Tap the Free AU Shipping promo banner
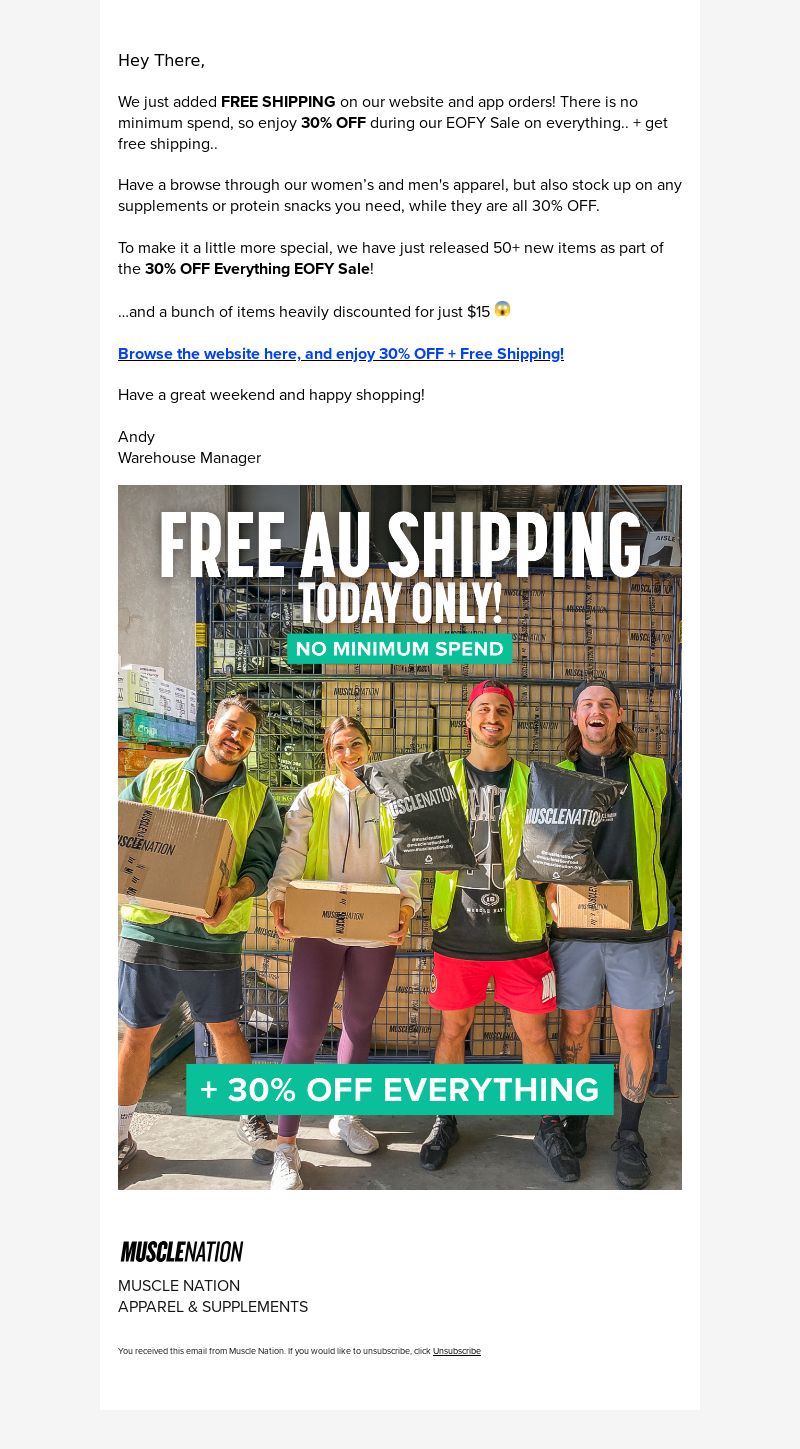Image resolution: width=800 pixels, height=1449 pixels. tap(400, 837)
